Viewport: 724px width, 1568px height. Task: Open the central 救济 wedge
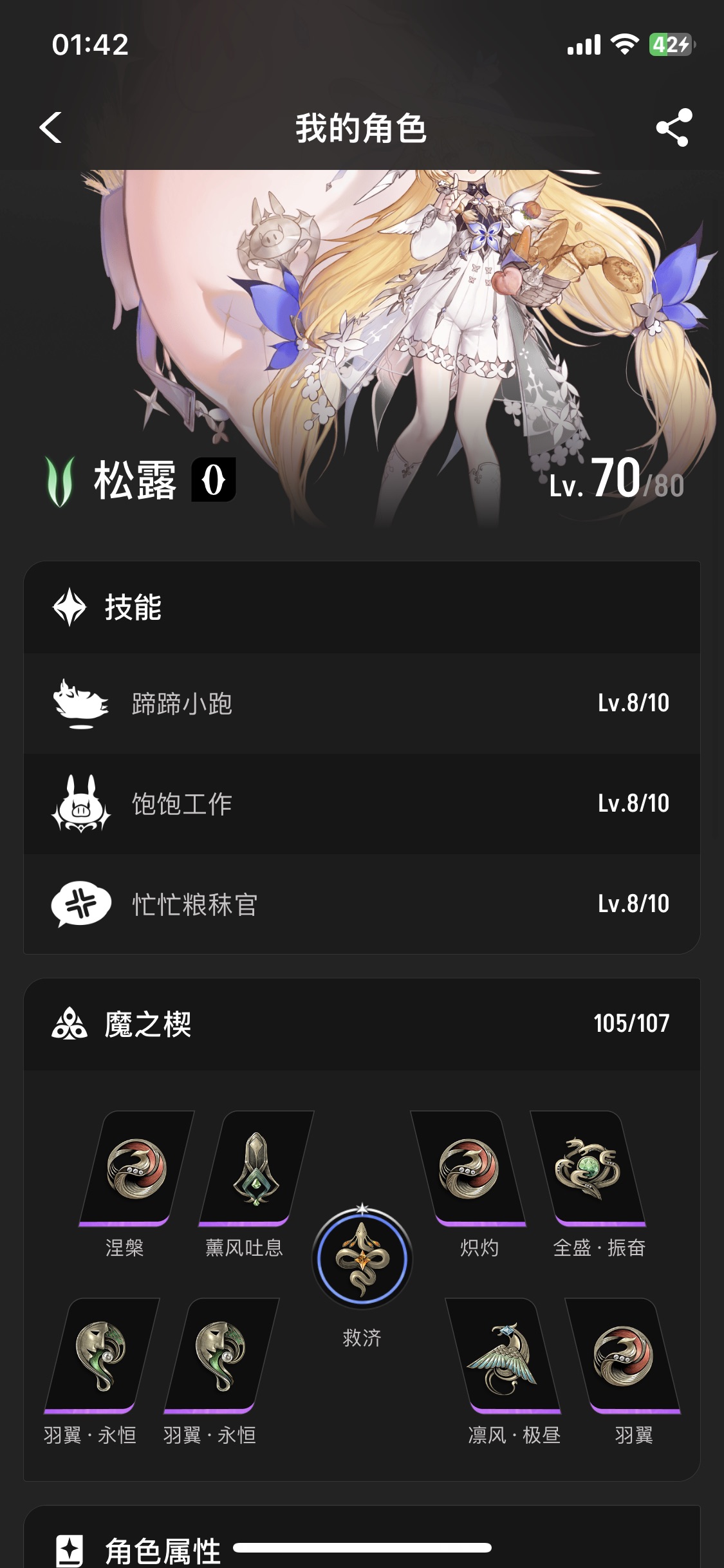point(362,1259)
